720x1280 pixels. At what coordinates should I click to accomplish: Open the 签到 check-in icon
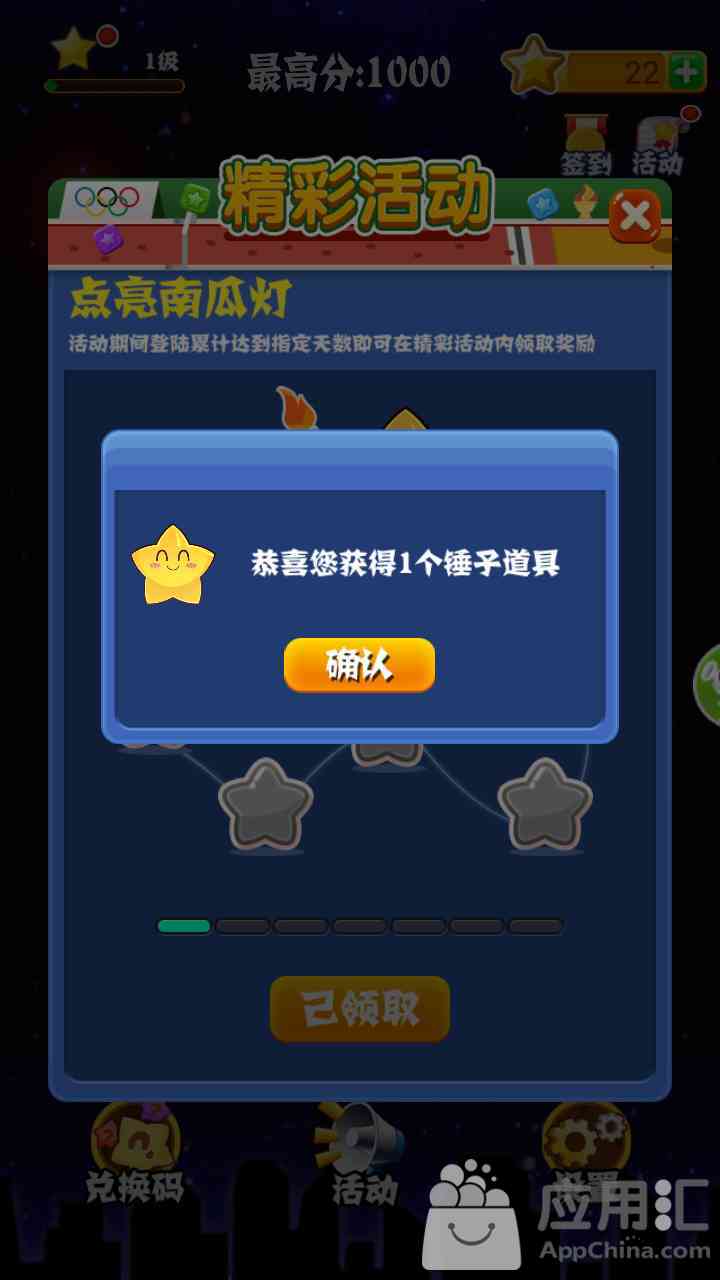pyautogui.click(x=584, y=146)
